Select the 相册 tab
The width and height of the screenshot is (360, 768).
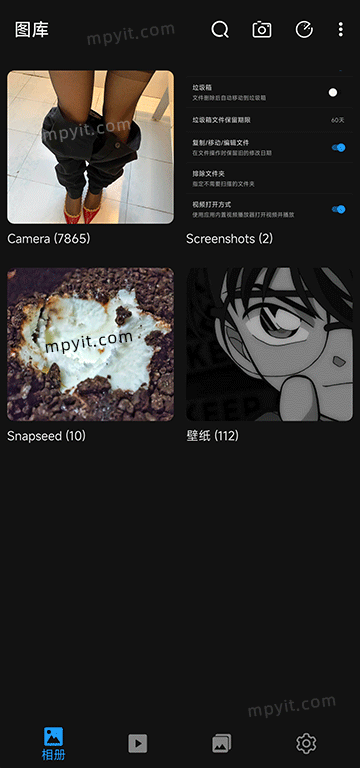[x=53, y=743]
